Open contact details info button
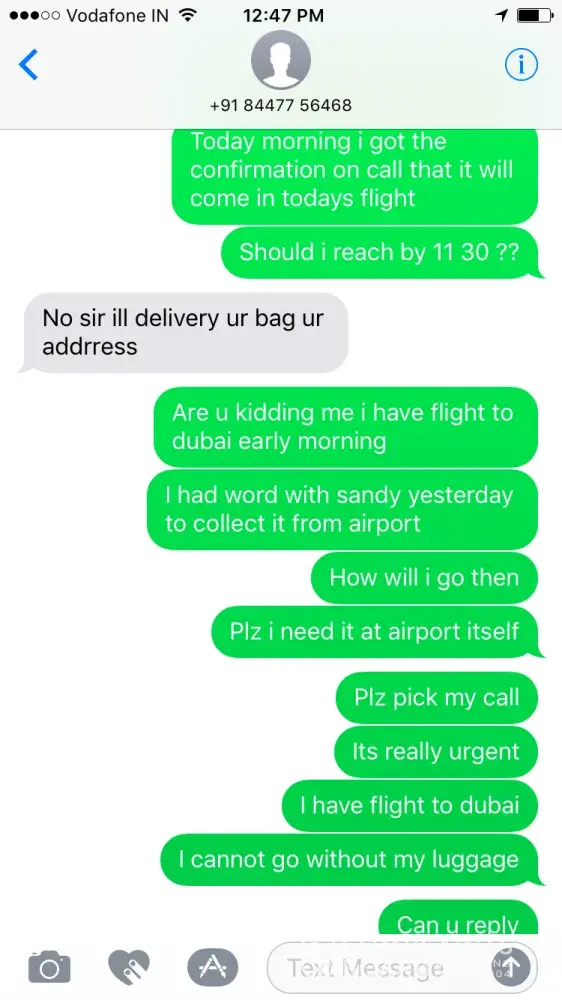 click(x=521, y=64)
